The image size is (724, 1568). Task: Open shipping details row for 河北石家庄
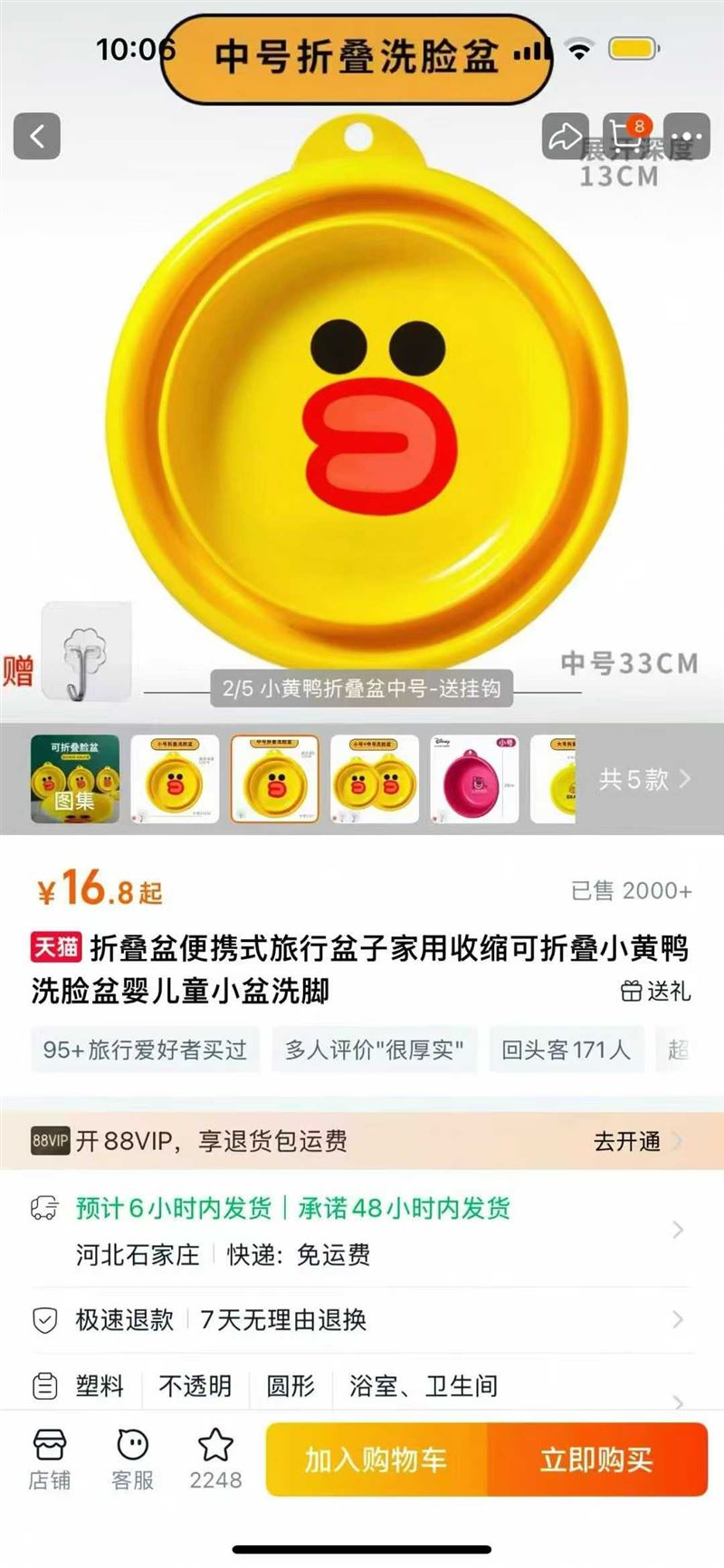[362, 1231]
